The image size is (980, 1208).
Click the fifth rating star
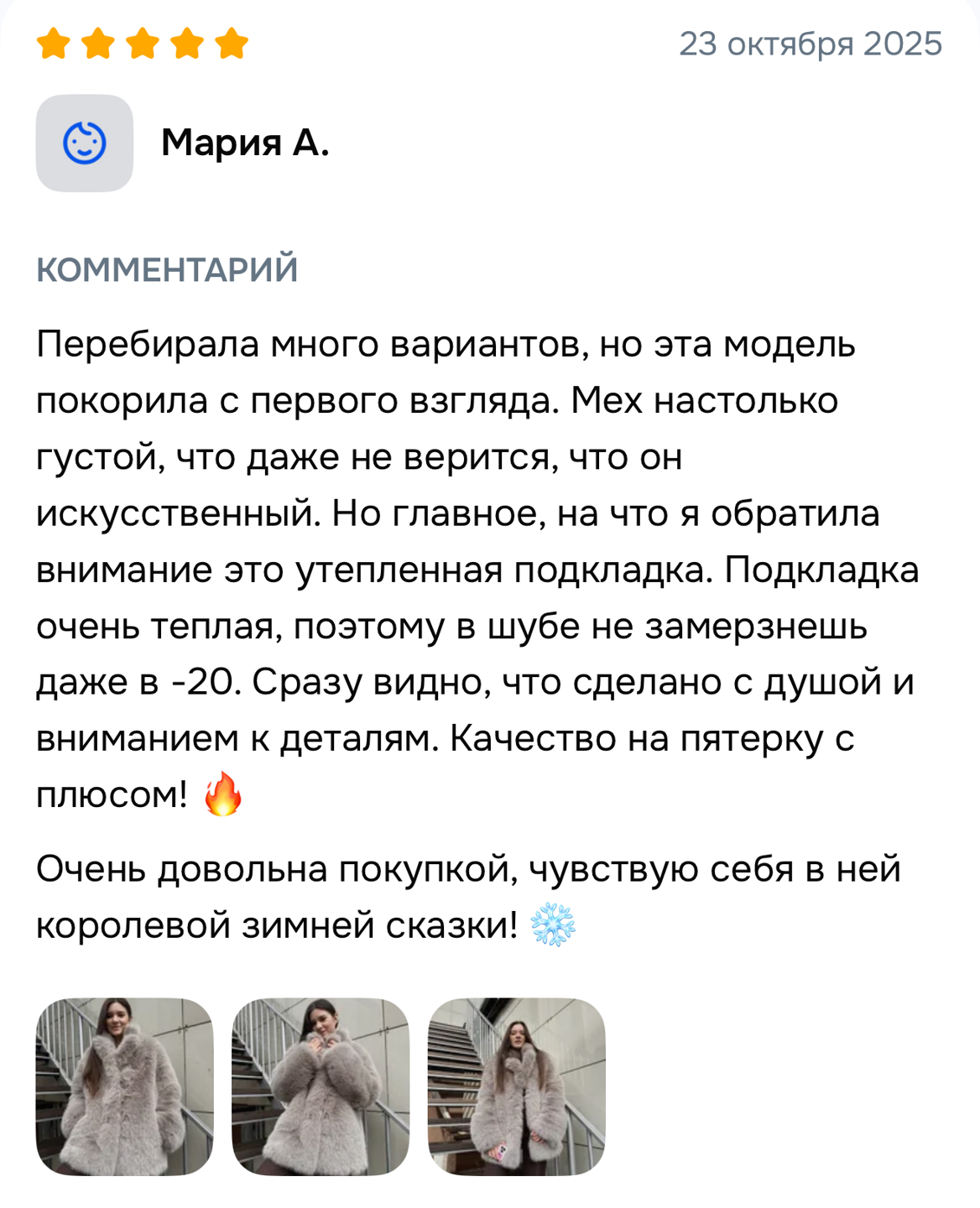pos(232,40)
